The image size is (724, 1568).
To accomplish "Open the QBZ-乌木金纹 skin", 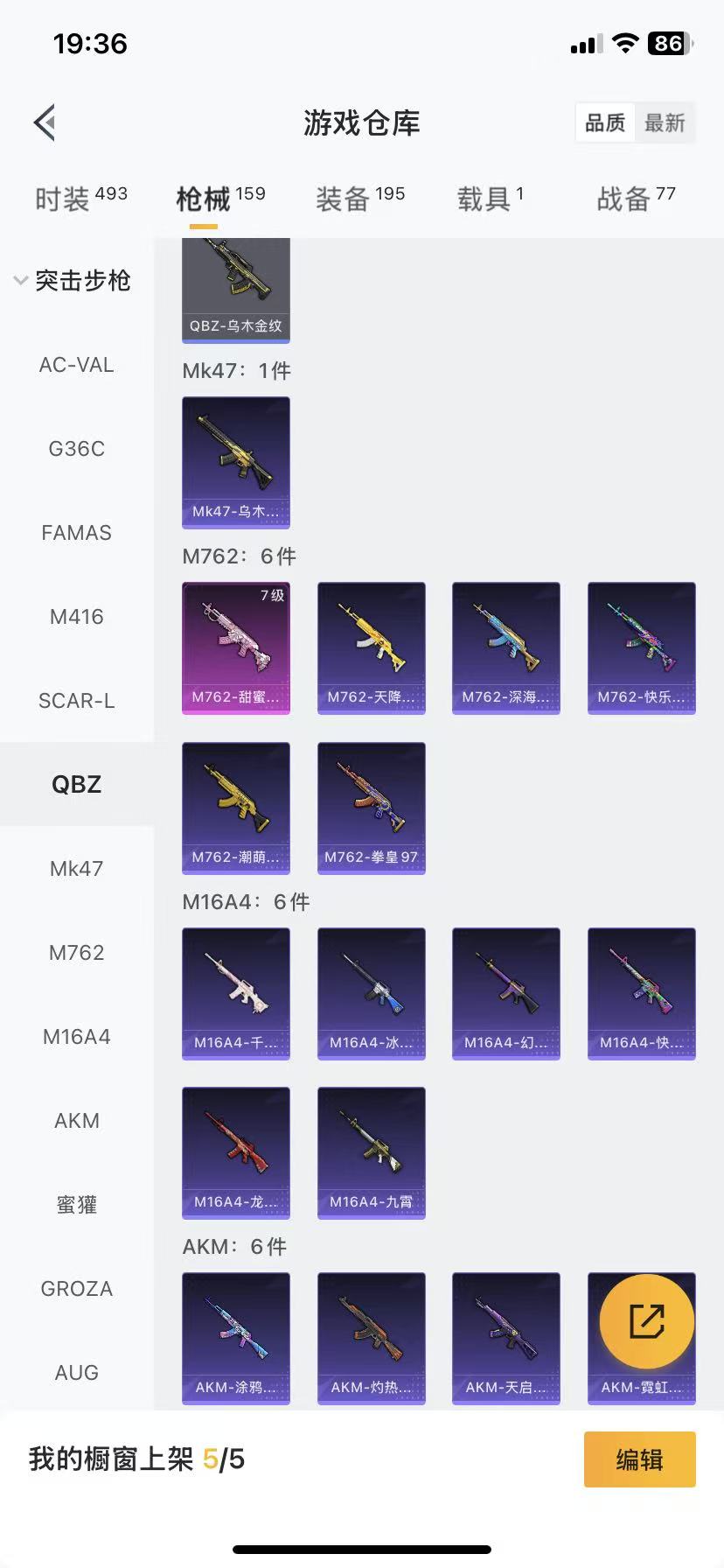I will pos(236,289).
